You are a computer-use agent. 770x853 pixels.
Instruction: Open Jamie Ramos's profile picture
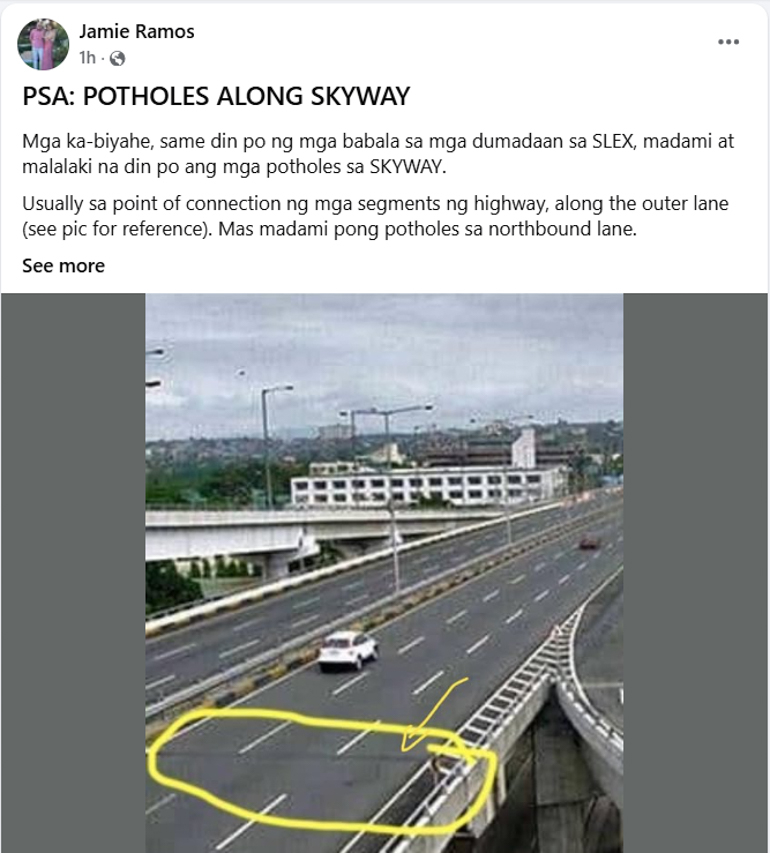pos(43,44)
